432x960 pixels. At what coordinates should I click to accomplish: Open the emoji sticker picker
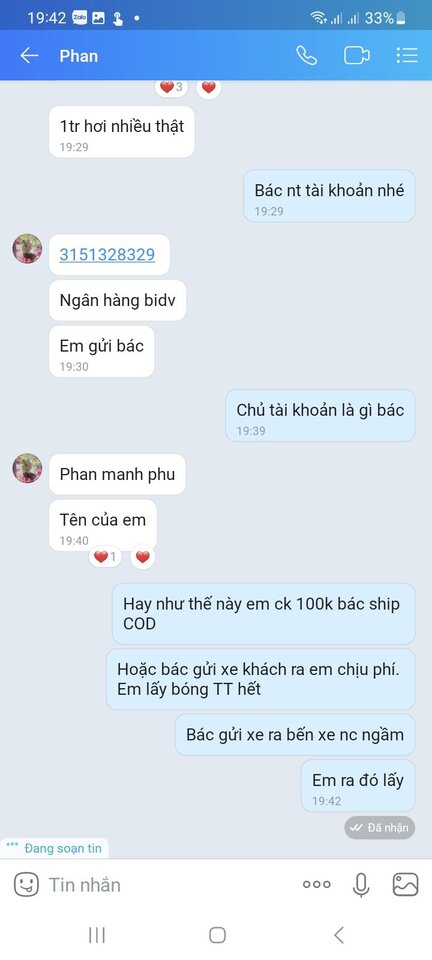click(26, 885)
